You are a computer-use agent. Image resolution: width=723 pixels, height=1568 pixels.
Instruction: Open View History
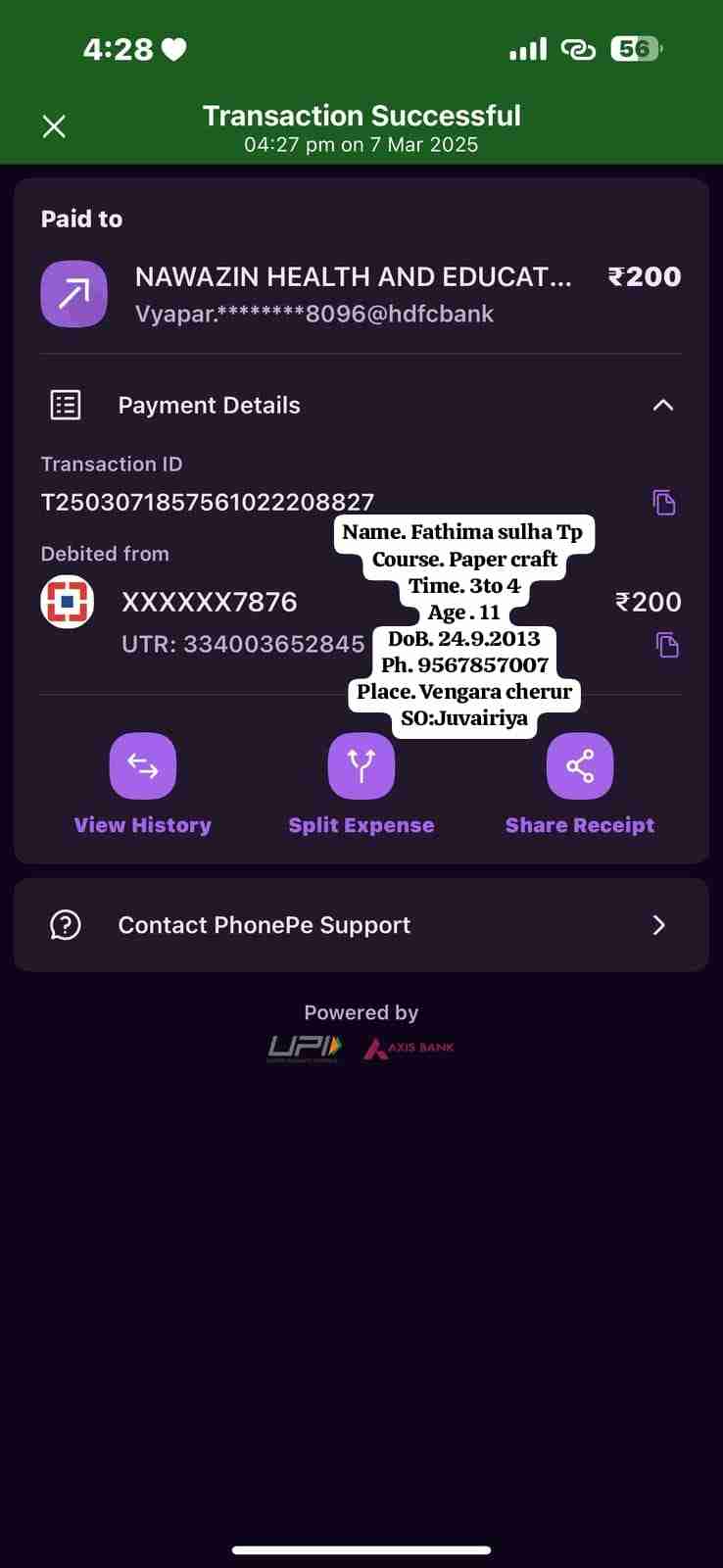click(143, 766)
